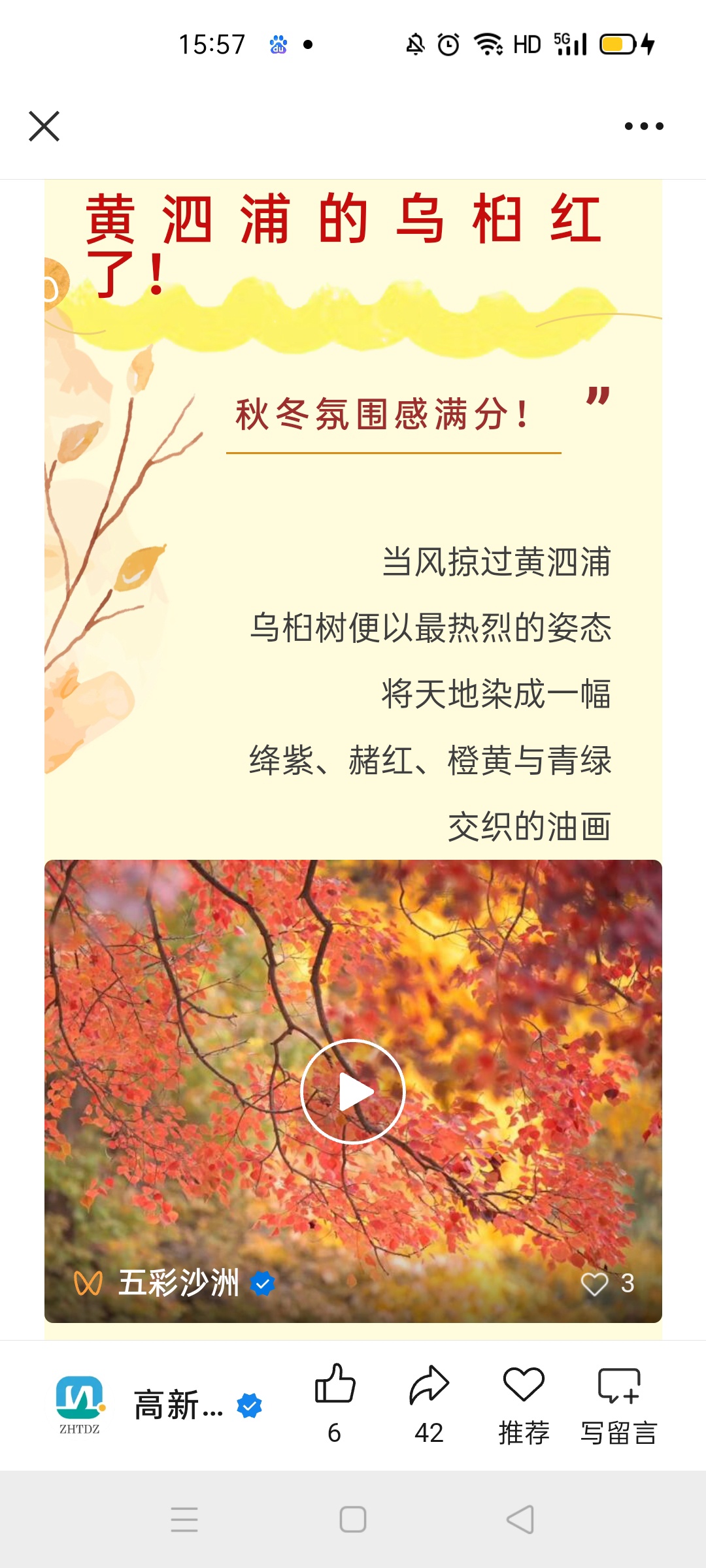Screen dimensions: 706x1568
Task: Open the 五彩沙洲 channel on the video
Action: pyautogui.click(x=178, y=1282)
